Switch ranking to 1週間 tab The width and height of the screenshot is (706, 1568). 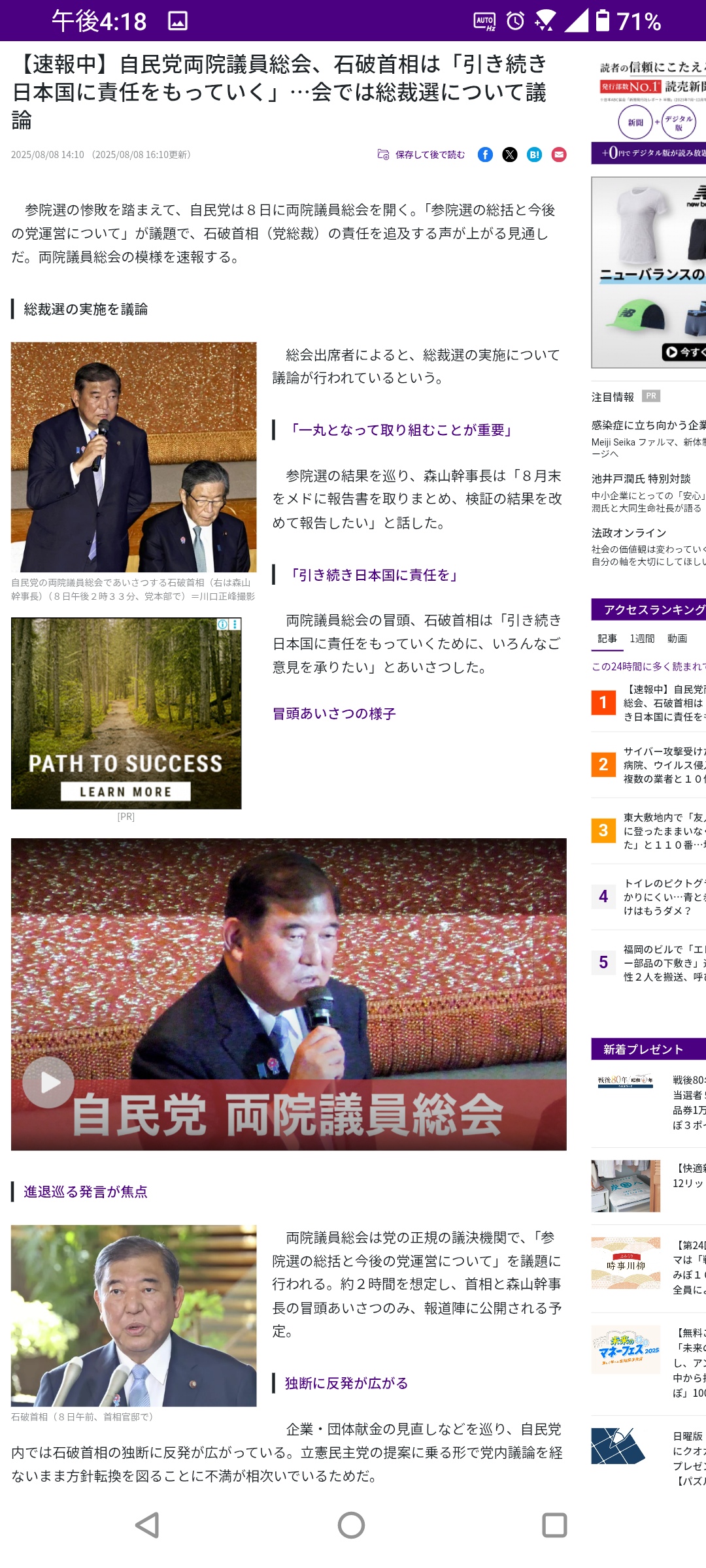click(642, 638)
